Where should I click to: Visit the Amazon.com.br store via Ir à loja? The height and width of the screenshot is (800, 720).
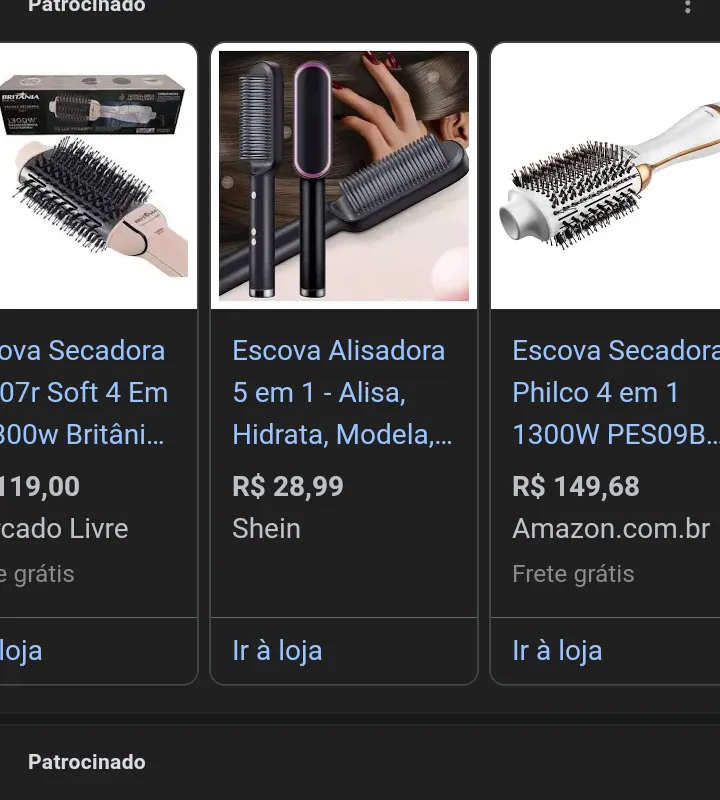pyautogui.click(x=557, y=651)
